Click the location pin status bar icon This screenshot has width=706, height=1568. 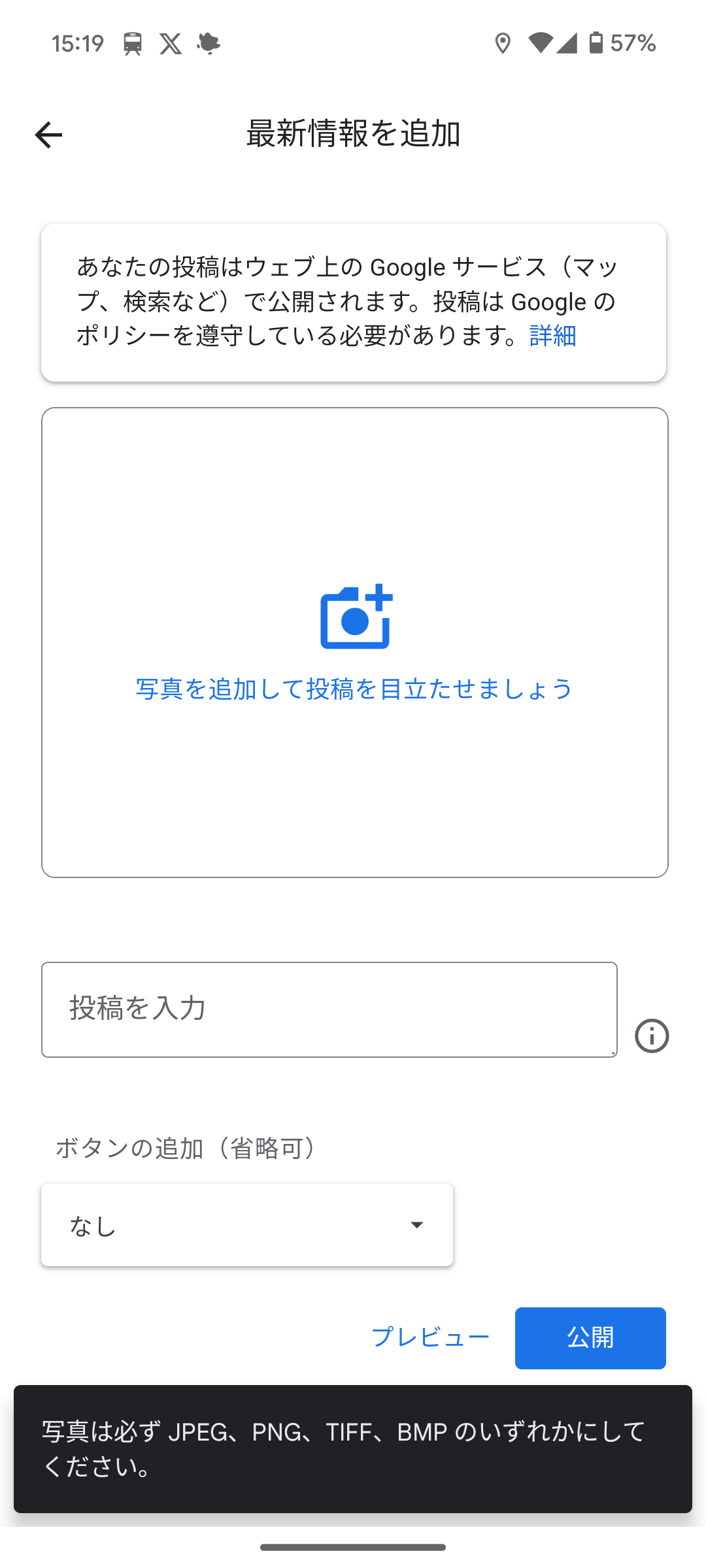(x=502, y=43)
